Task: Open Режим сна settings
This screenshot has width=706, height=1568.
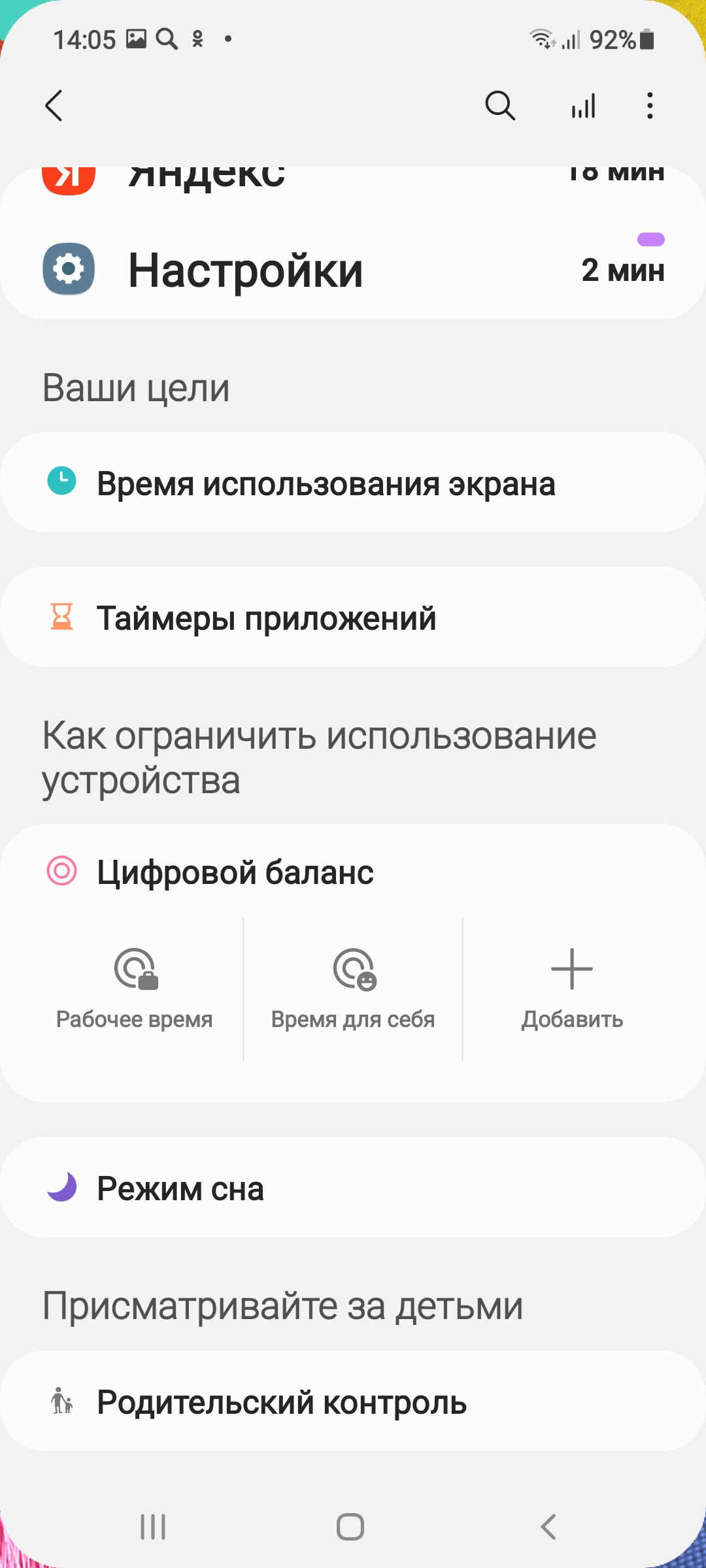Action: (353, 1188)
